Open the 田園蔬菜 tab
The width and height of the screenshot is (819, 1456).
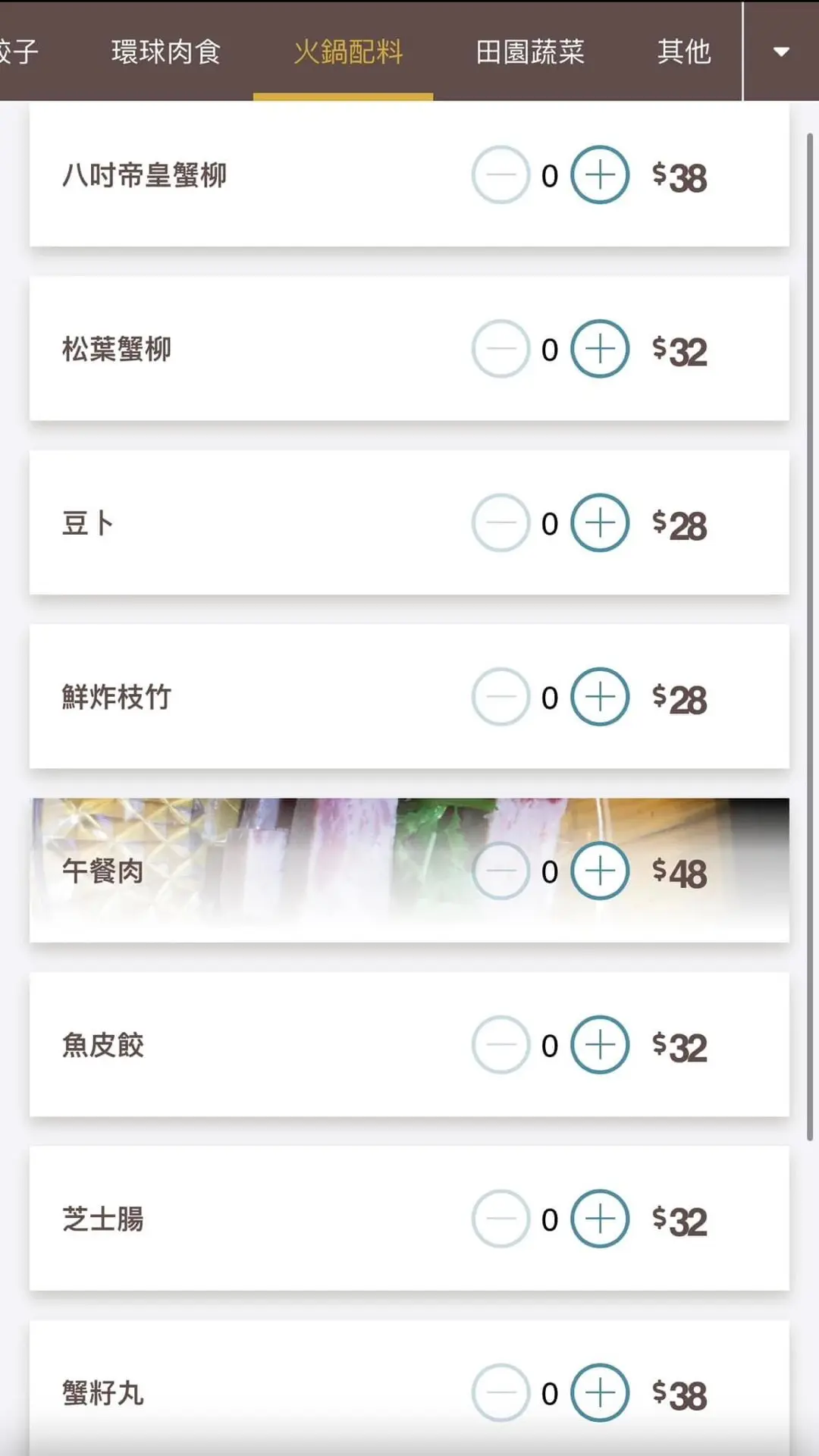coord(530,52)
